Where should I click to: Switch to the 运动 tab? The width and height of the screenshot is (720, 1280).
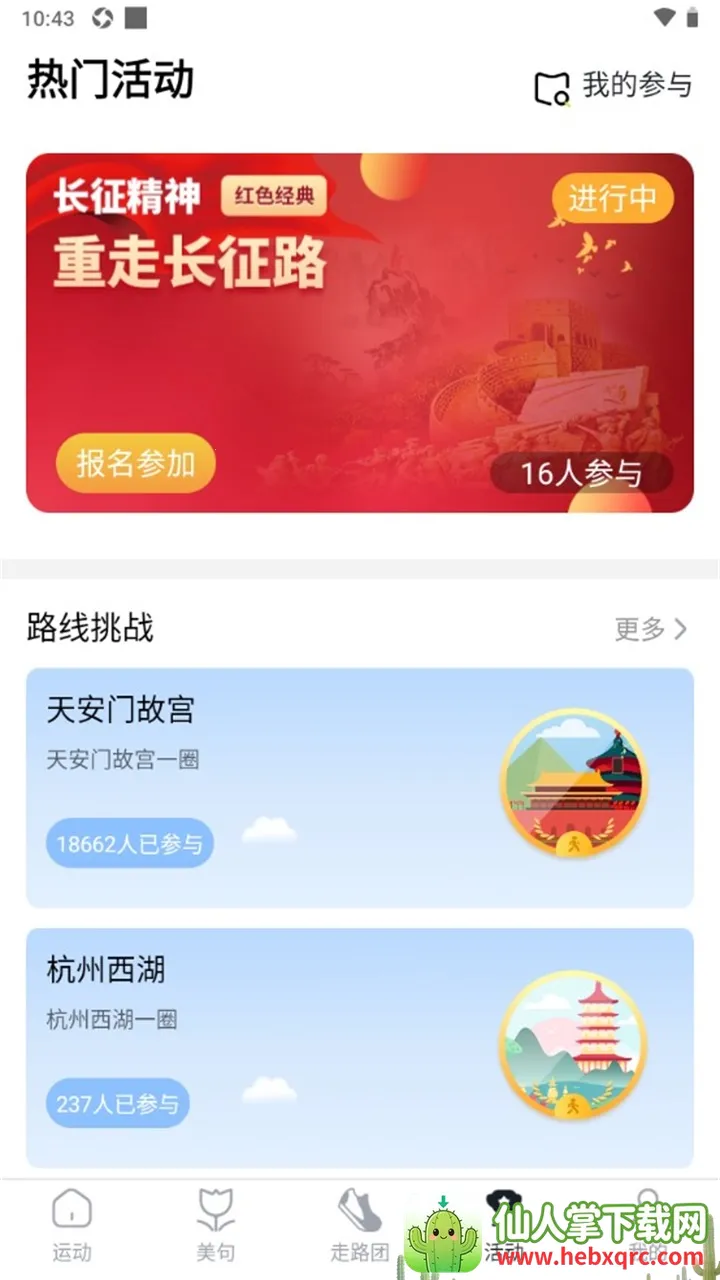coord(72,1225)
